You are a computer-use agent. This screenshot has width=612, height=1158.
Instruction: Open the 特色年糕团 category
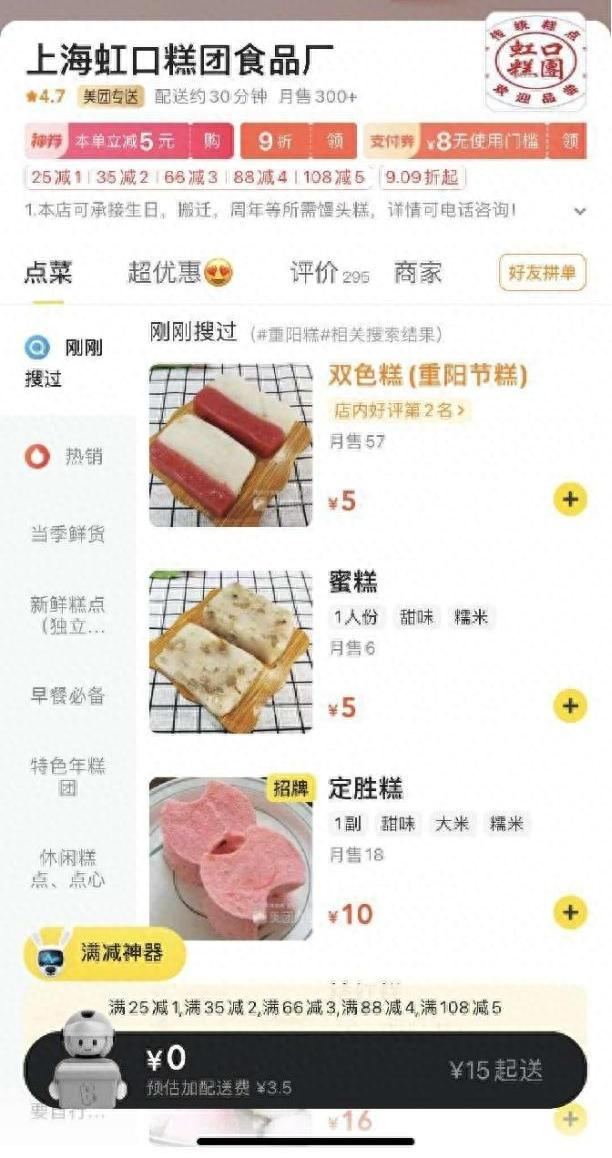(x=68, y=776)
